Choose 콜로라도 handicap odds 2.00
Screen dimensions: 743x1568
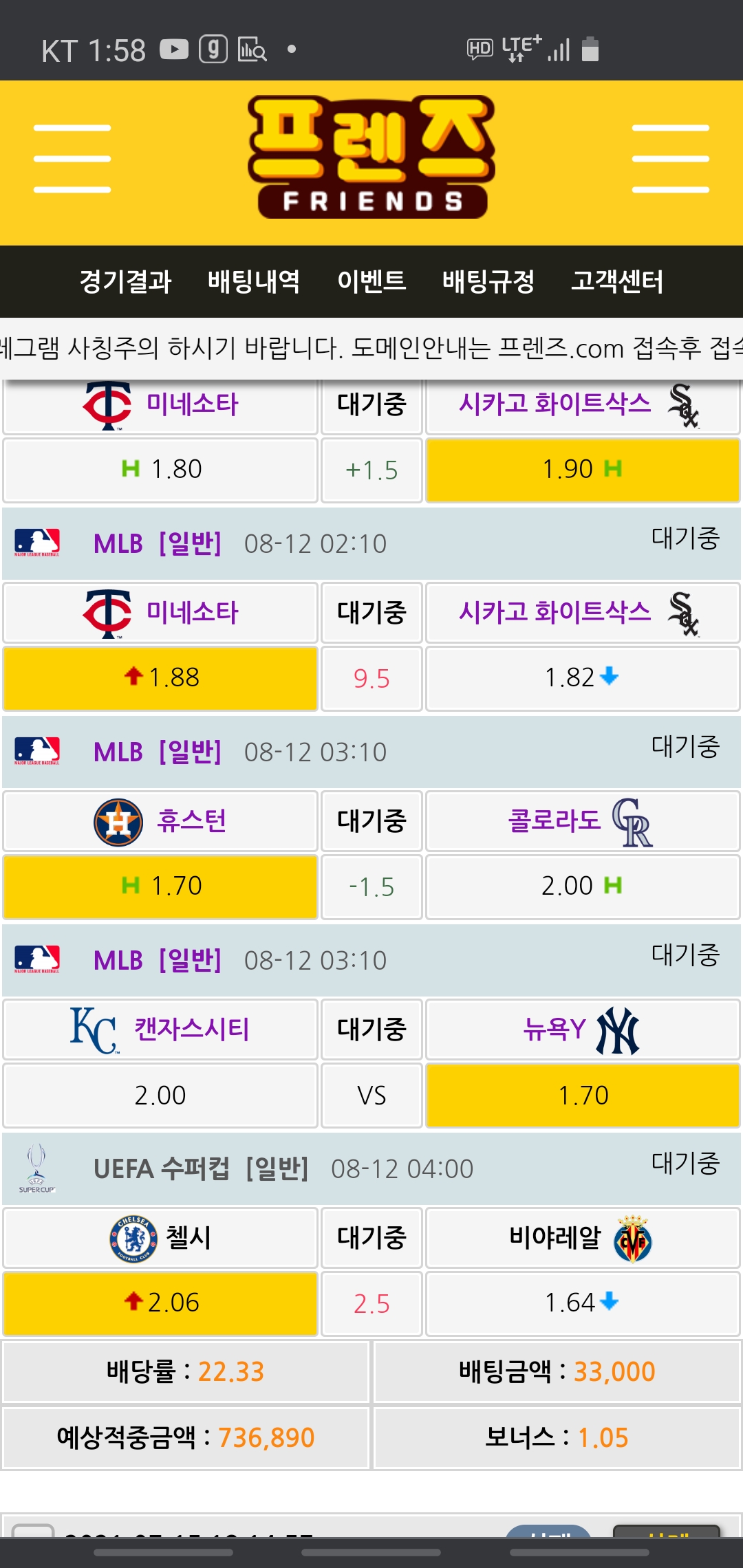[x=583, y=886]
